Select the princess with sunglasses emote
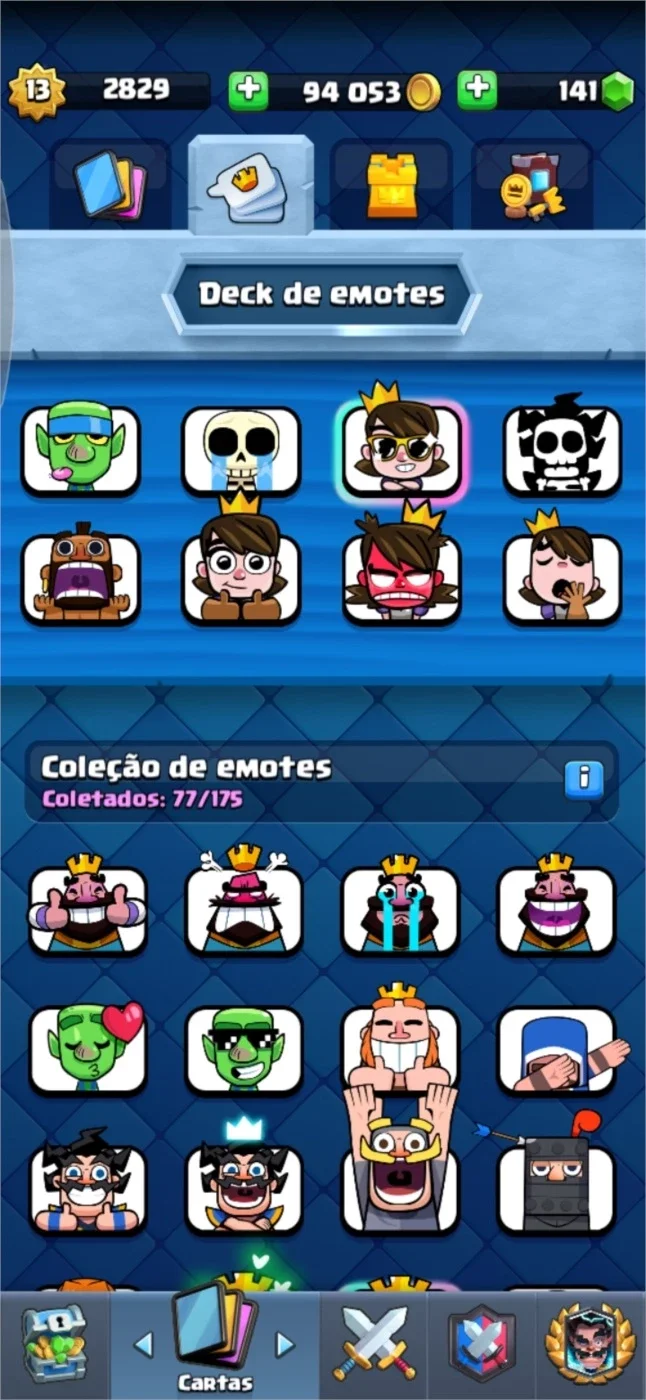This screenshot has height=1400, width=646. click(402, 447)
